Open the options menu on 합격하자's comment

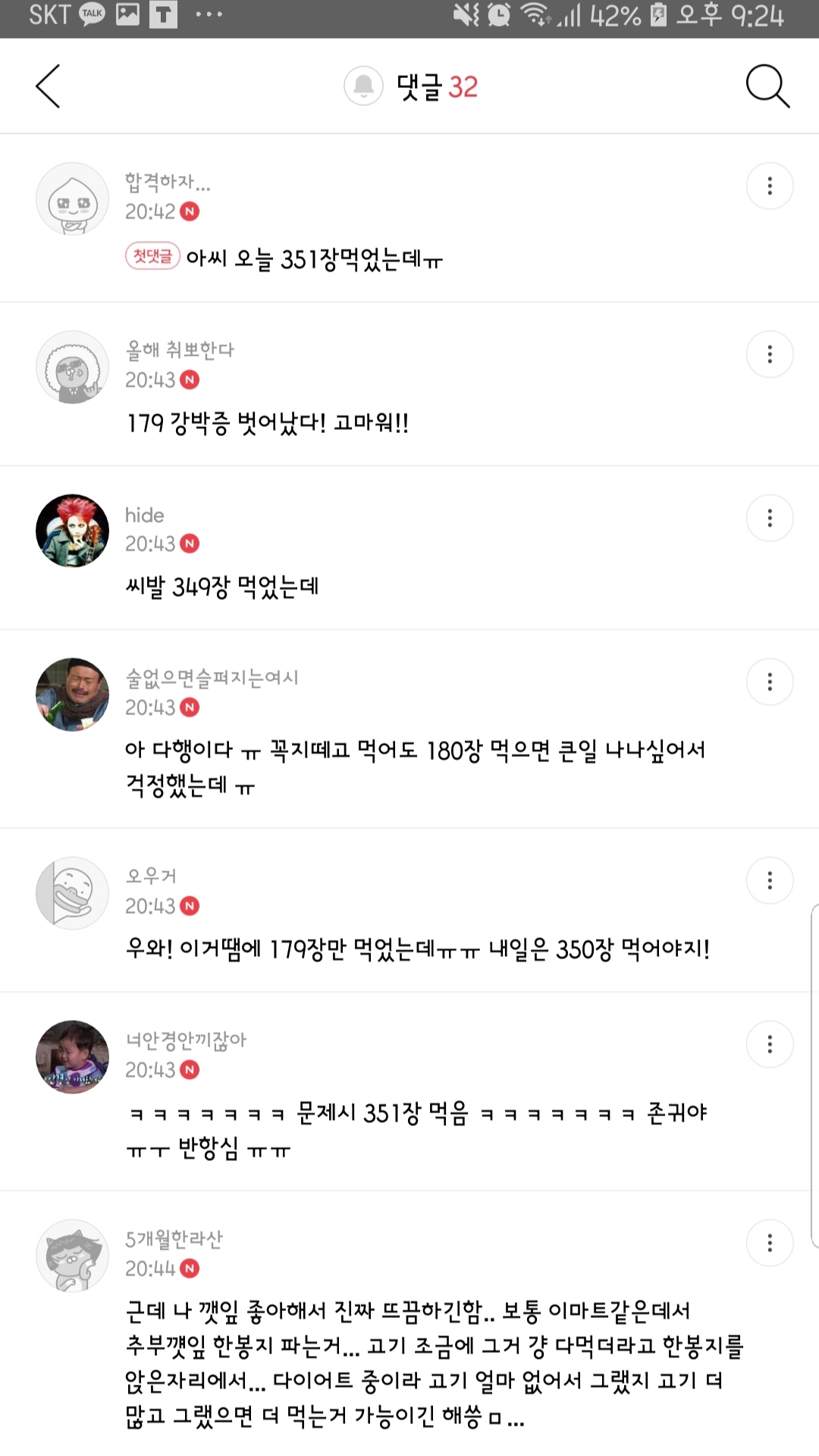click(770, 186)
